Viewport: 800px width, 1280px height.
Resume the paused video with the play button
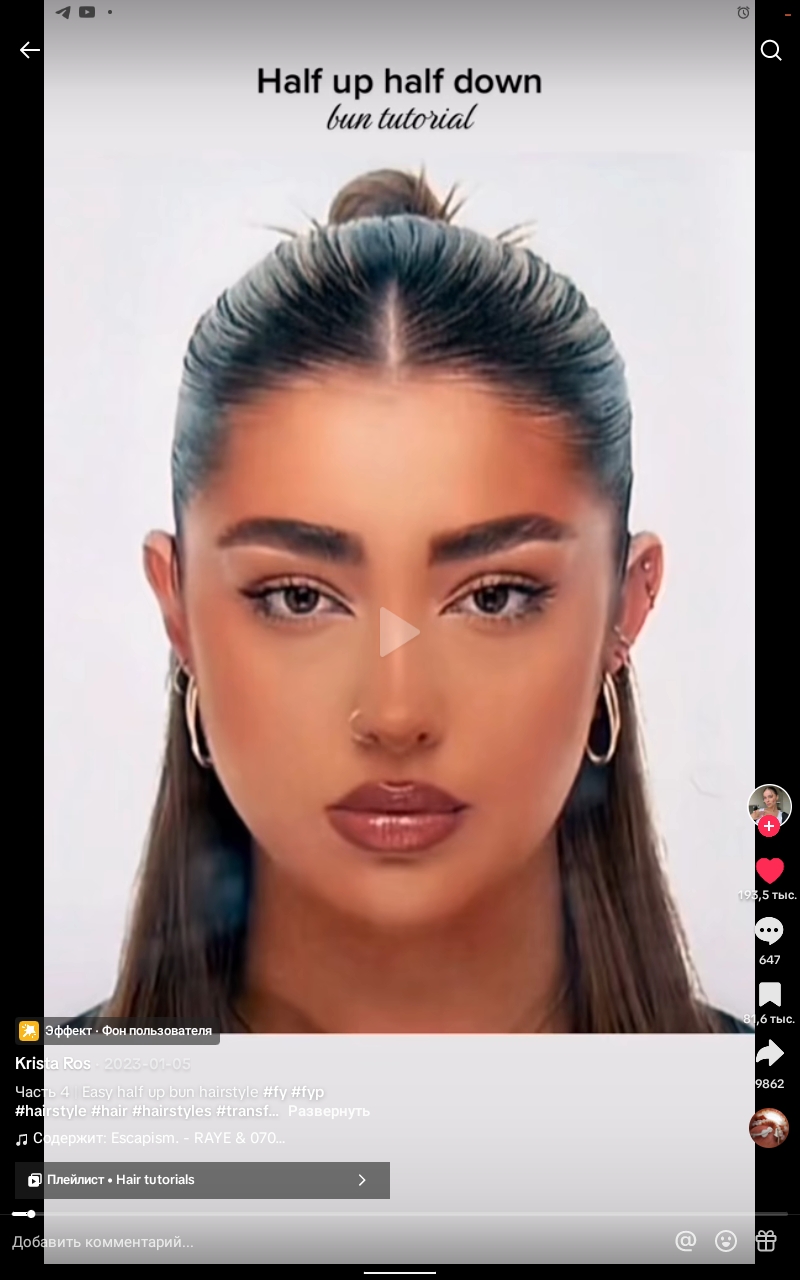[x=399, y=632]
